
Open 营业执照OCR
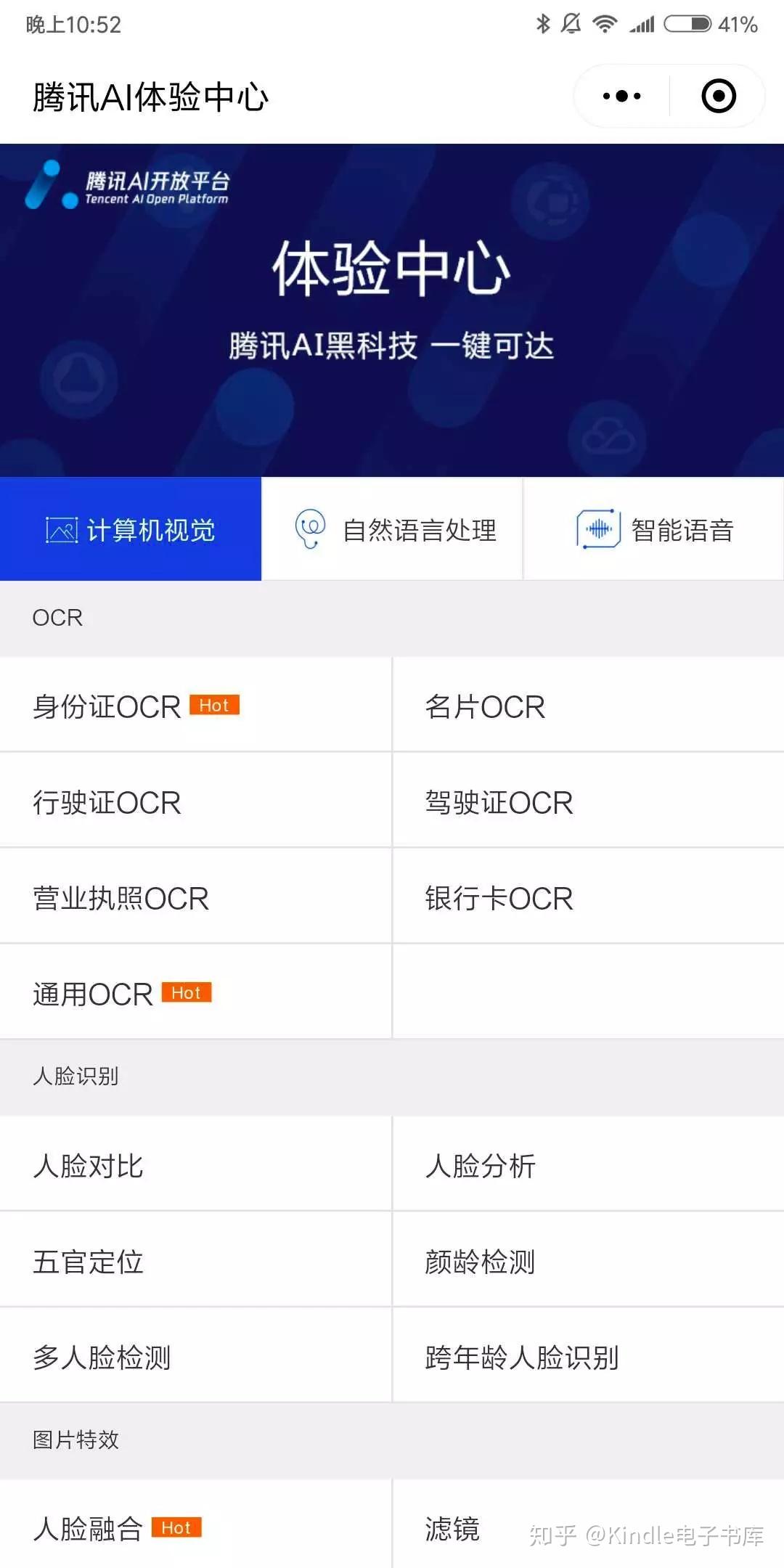coord(195,897)
